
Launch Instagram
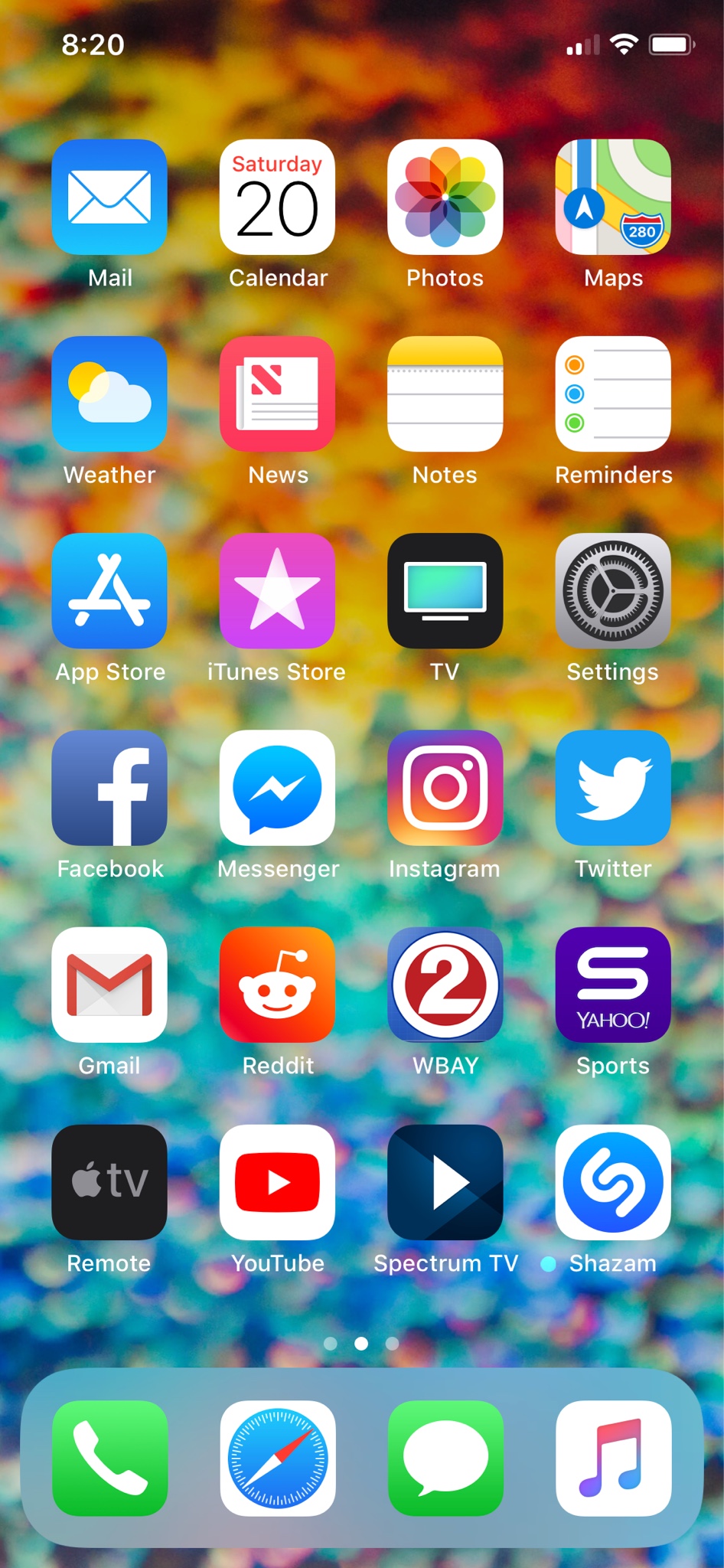tap(445, 788)
